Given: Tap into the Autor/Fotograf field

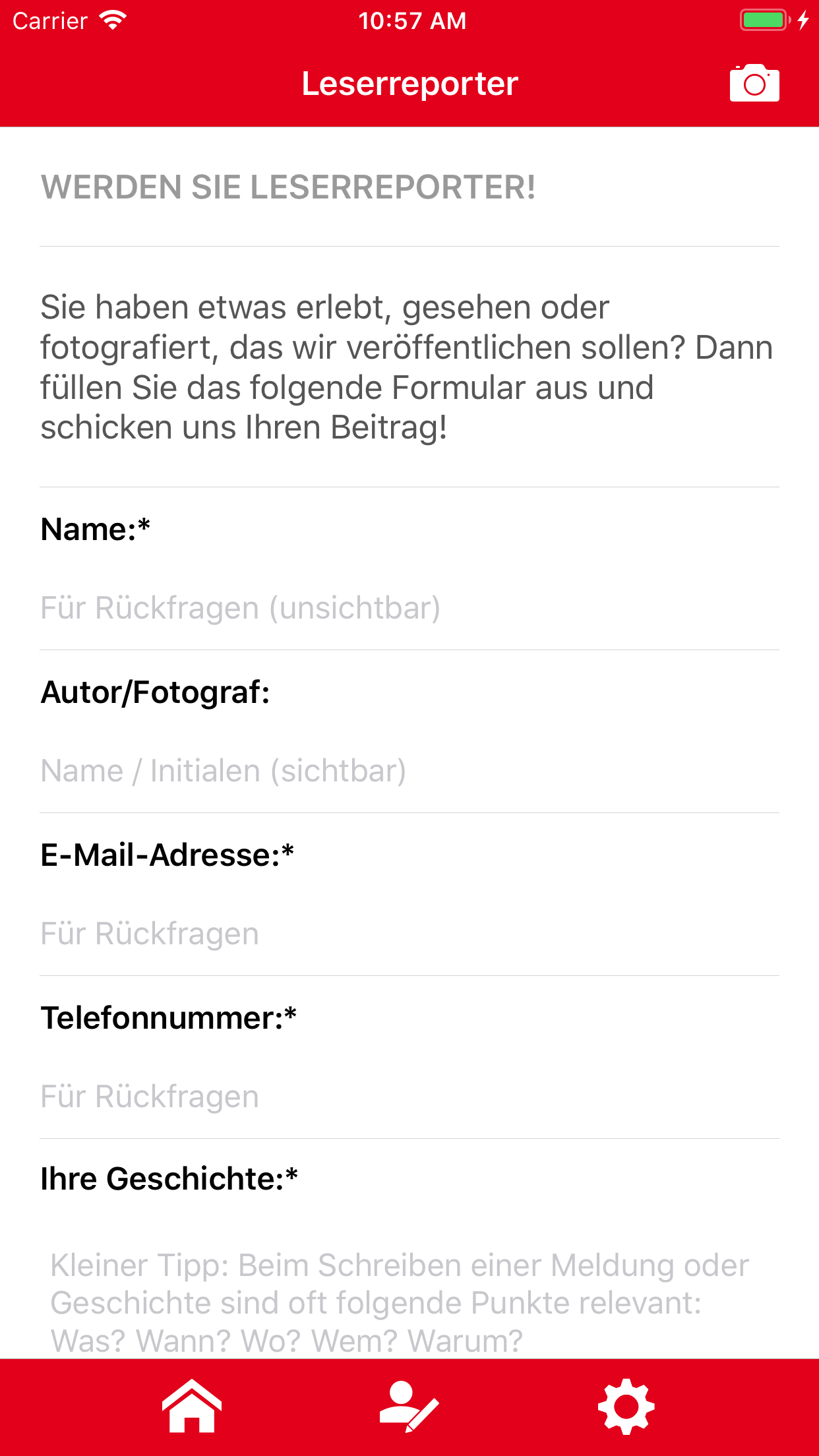Looking at the screenshot, I should point(409,770).
